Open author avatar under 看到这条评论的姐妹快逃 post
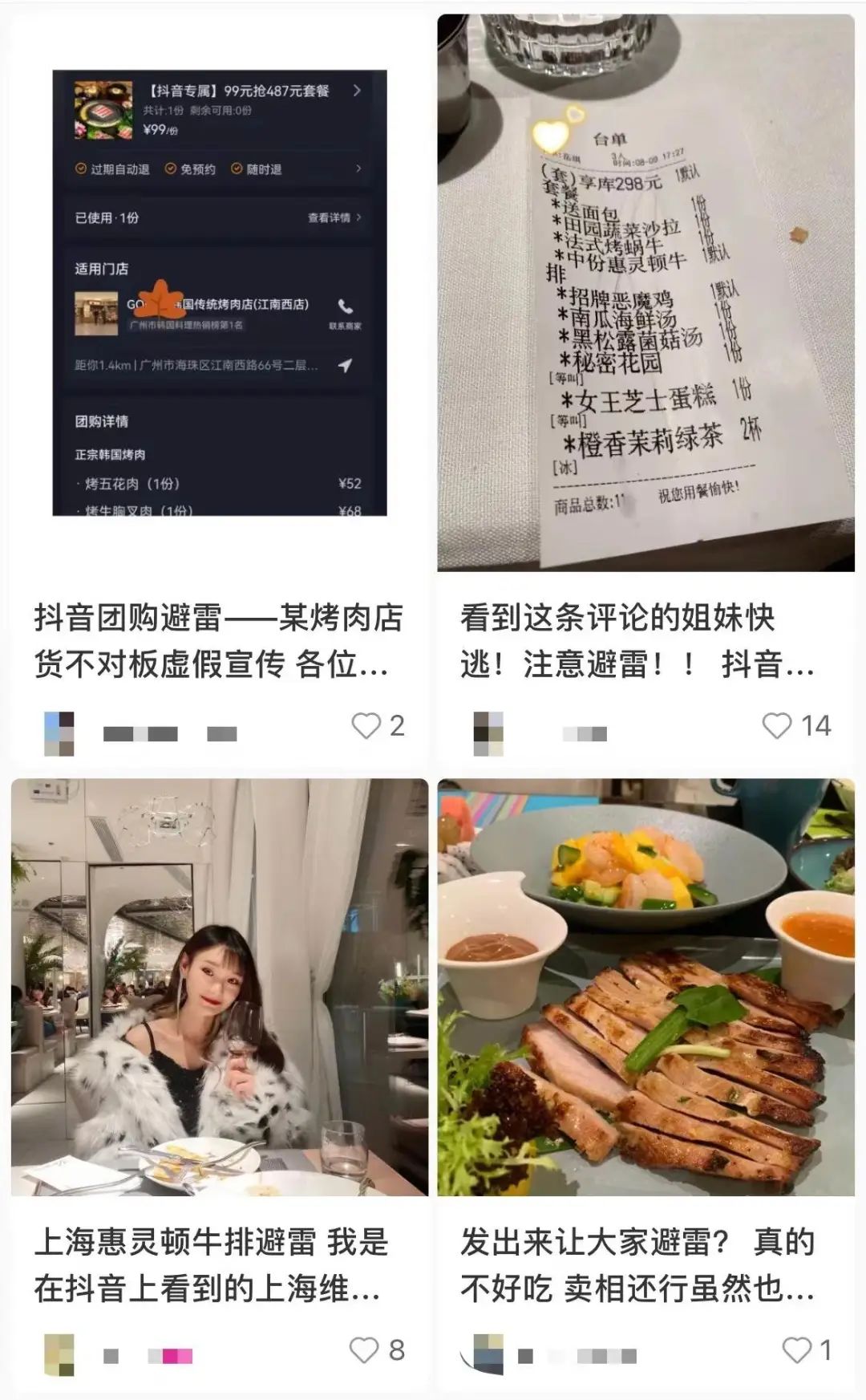Viewport: 866px width, 1400px height. [x=488, y=732]
